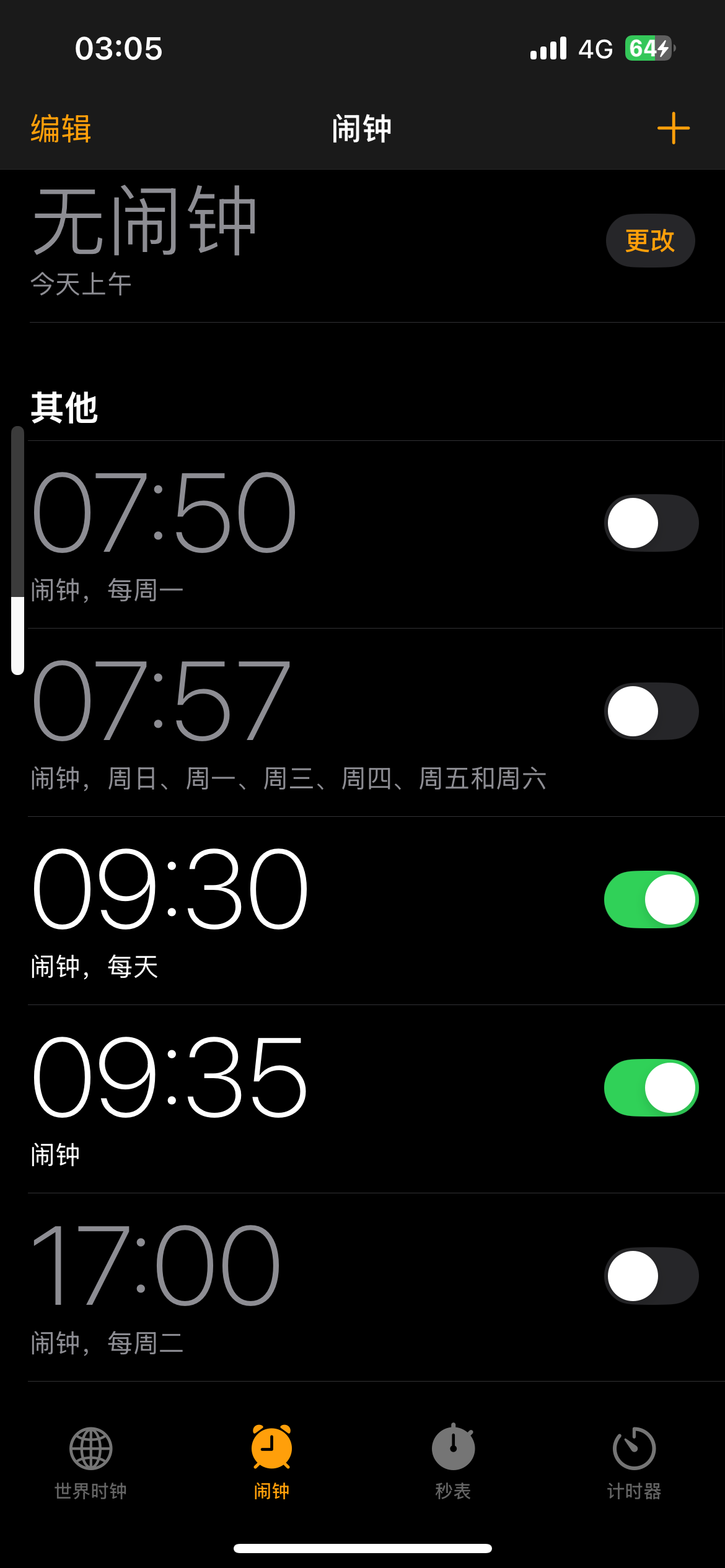This screenshot has width=725, height=1568.
Task: Tap 更改 to change the sleep alarm
Action: pos(650,240)
